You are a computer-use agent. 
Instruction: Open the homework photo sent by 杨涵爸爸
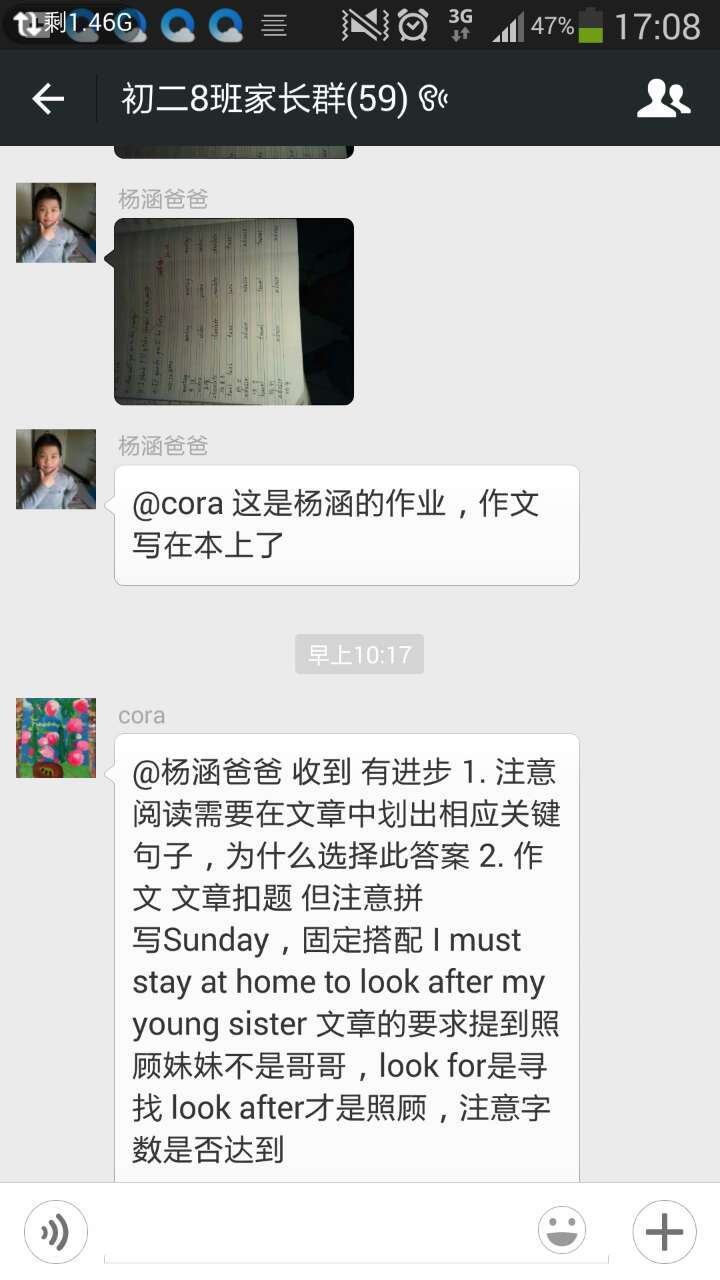pos(234,311)
